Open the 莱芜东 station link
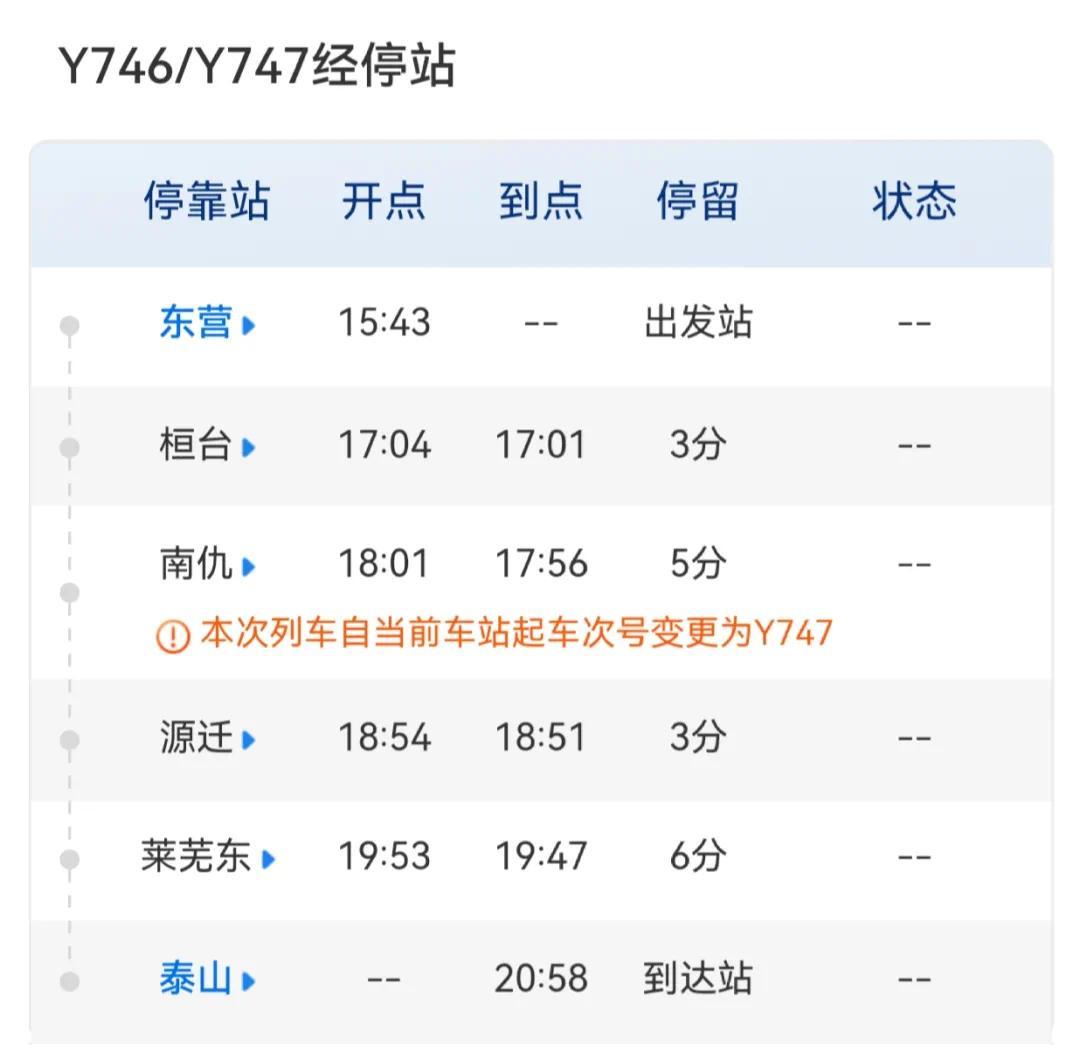Image resolution: width=1080 pixels, height=1045 pixels. 206,857
